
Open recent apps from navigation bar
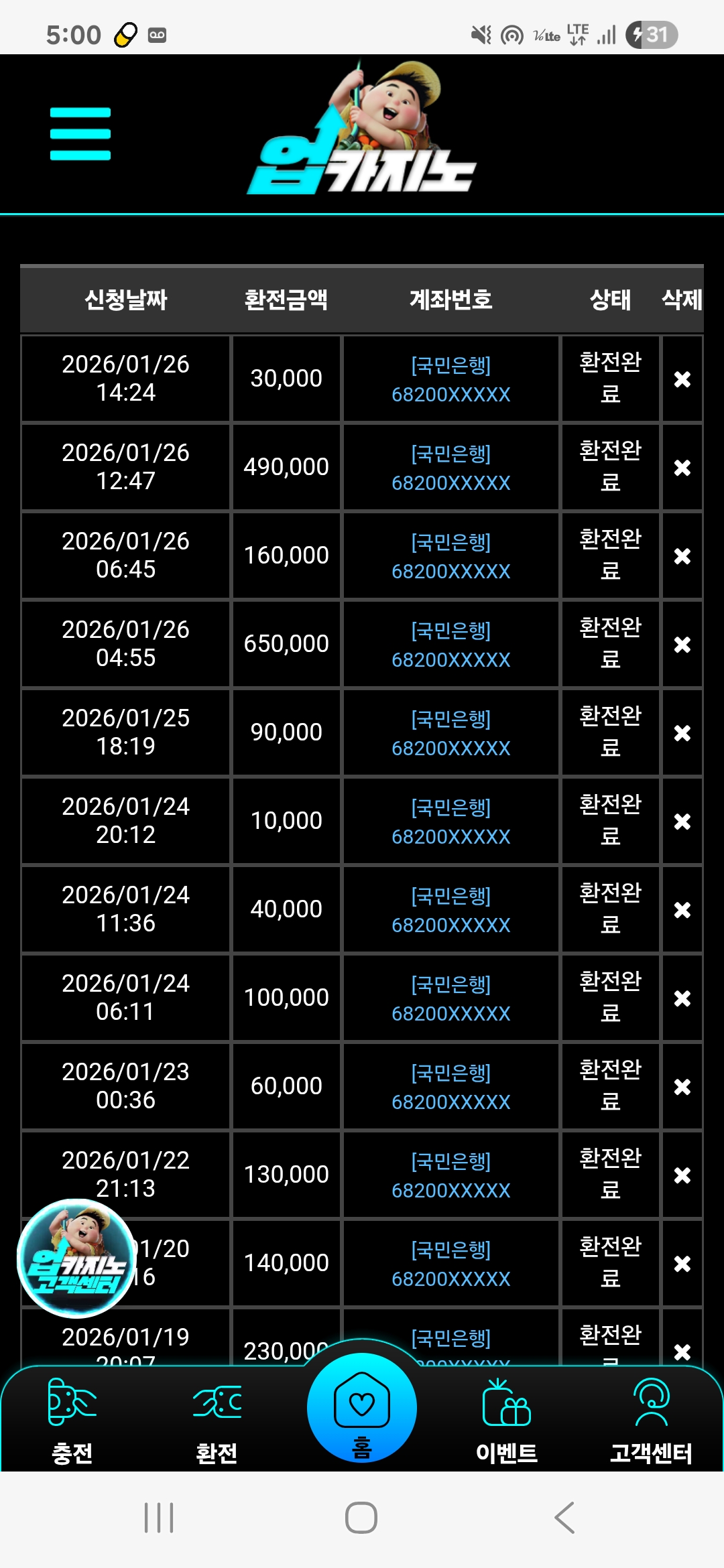coord(159,1518)
